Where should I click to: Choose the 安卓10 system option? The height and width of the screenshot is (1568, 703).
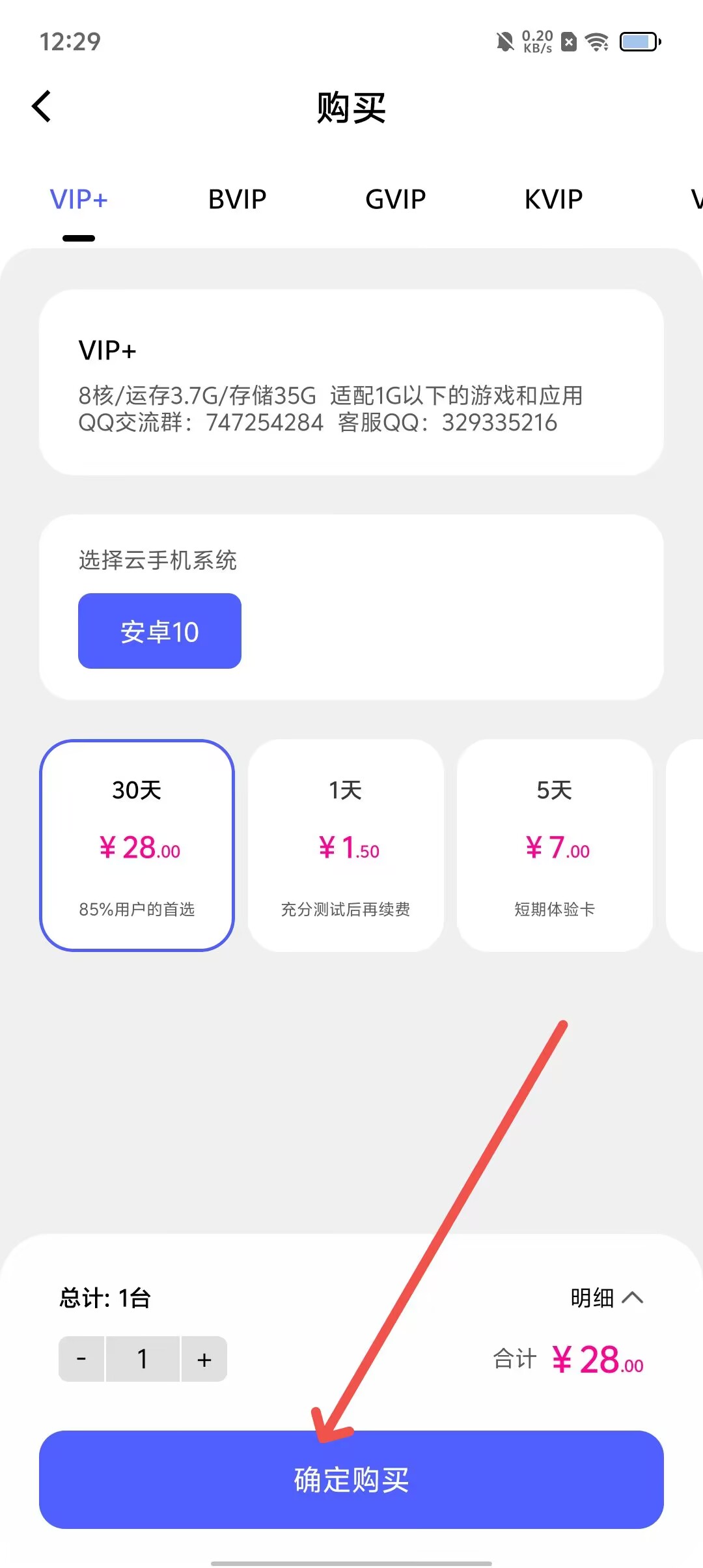coord(159,631)
